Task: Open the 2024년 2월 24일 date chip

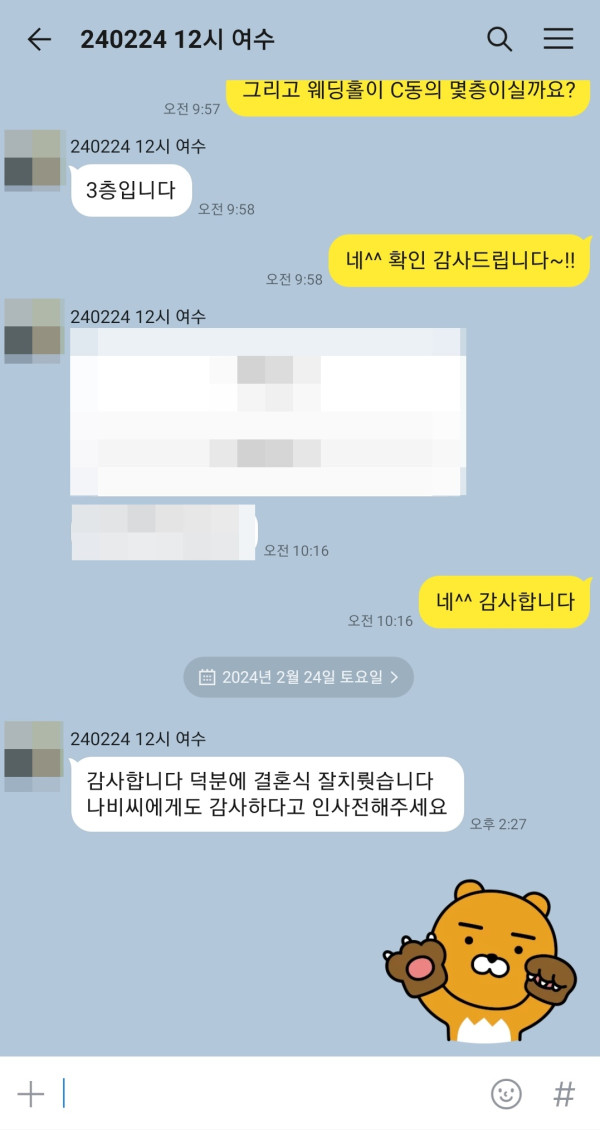Action: 298,677
